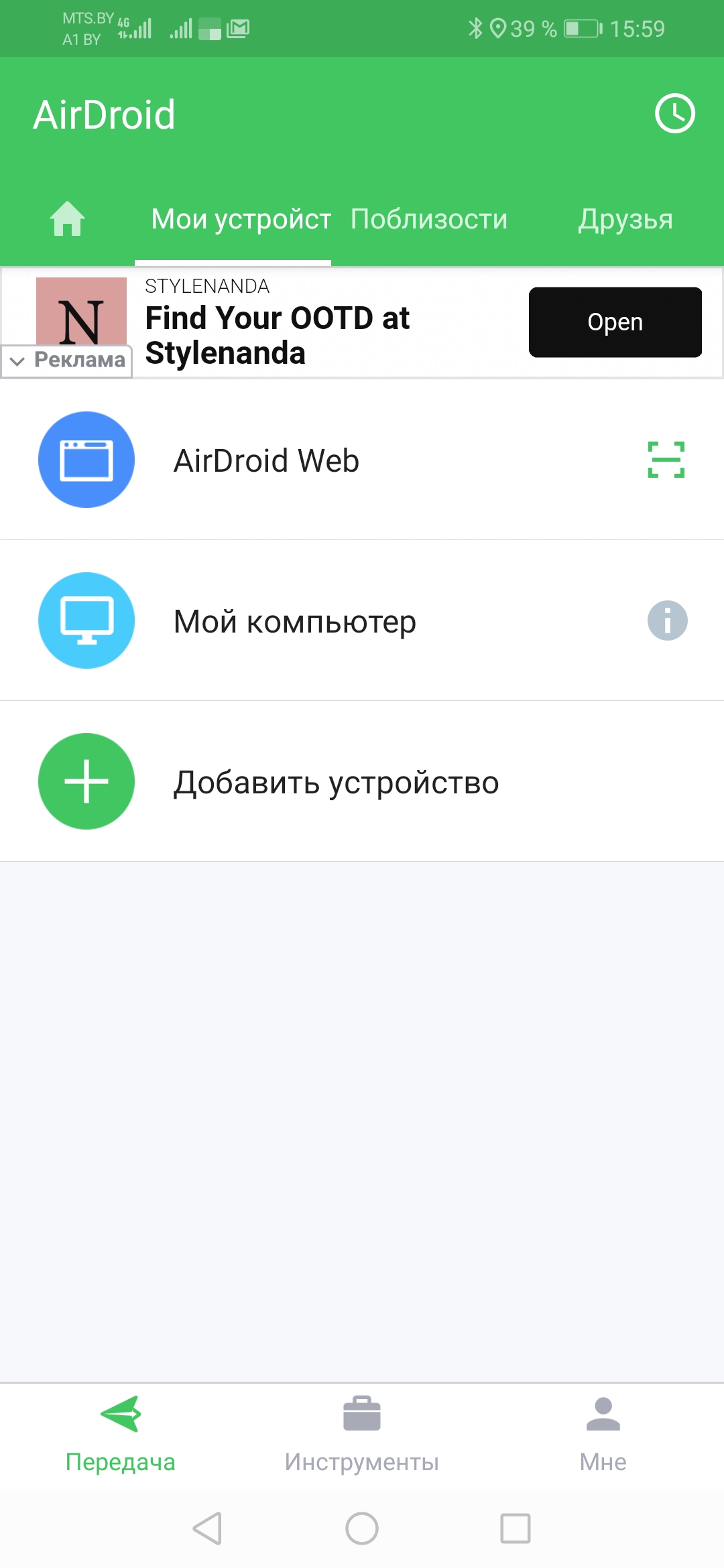The width and height of the screenshot is (724, 1568).
Task: Tap Добавить устройство to add device
Action: pyautogui.click(x=362, y=781)
